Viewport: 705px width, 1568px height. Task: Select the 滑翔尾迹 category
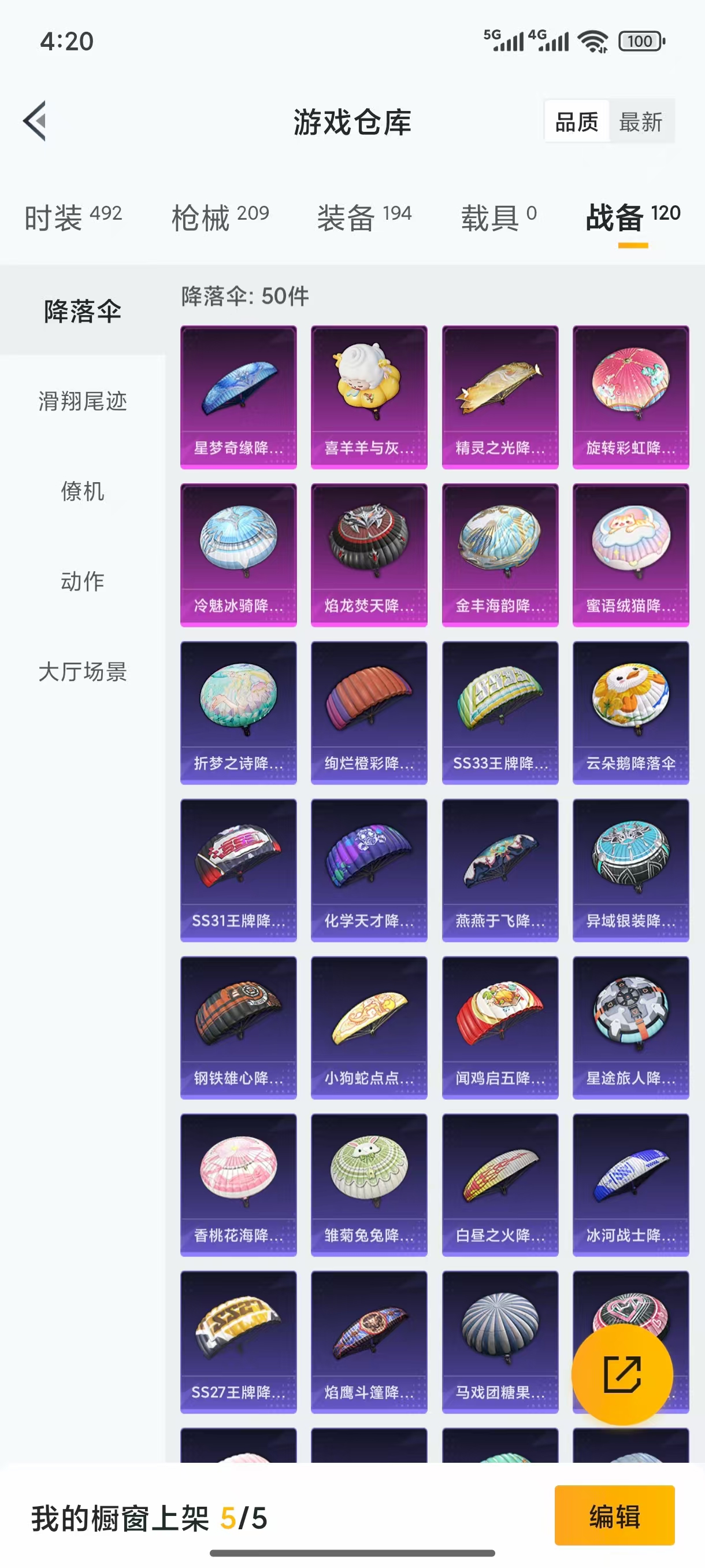tap(83, 401)
